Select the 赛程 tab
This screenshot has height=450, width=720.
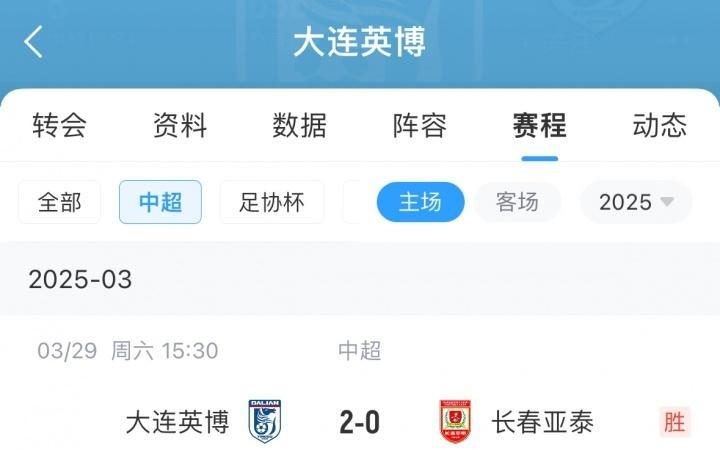click(x=540, y=126)
